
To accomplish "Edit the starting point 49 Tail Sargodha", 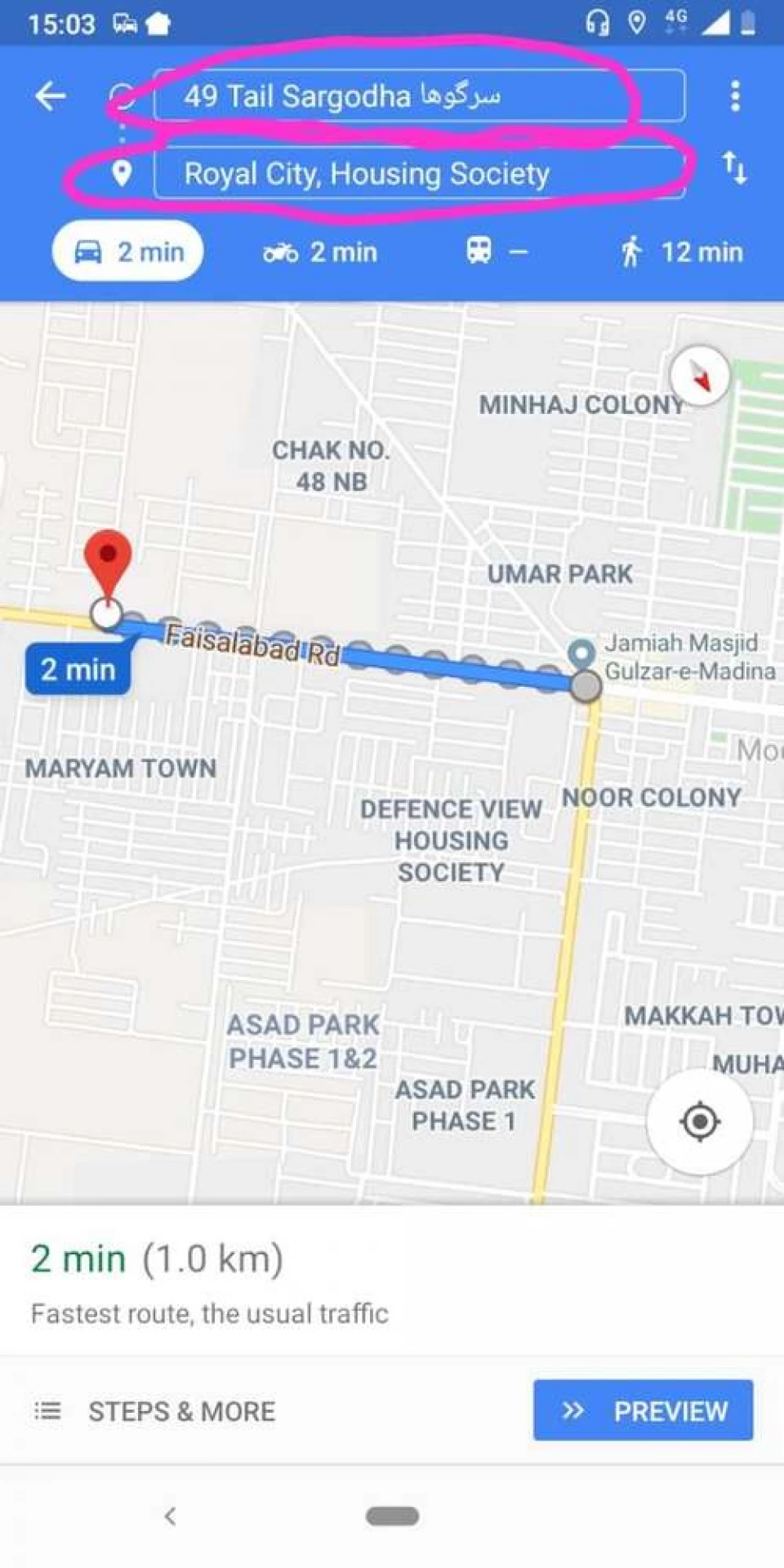I will pos(419,96).
